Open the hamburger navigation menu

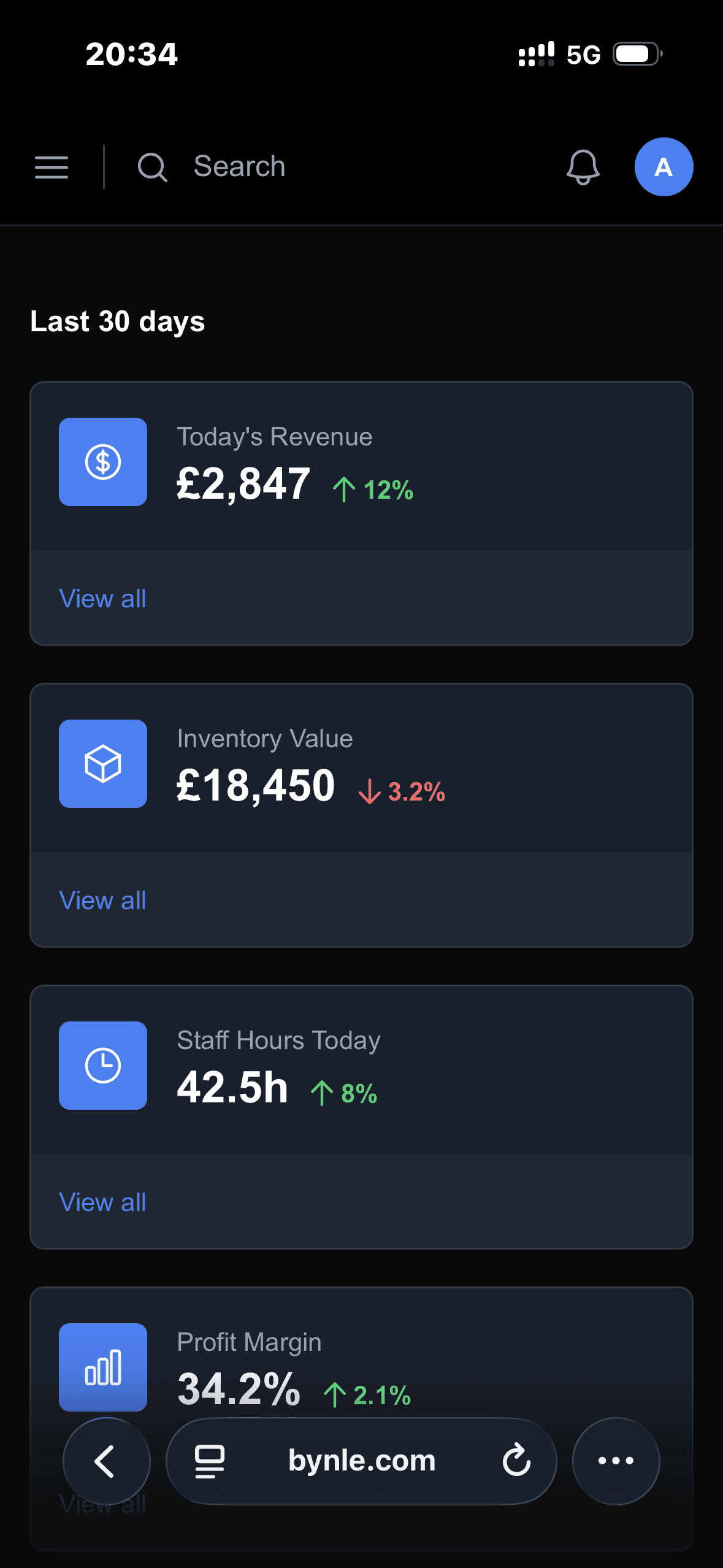tap(52, 167)
